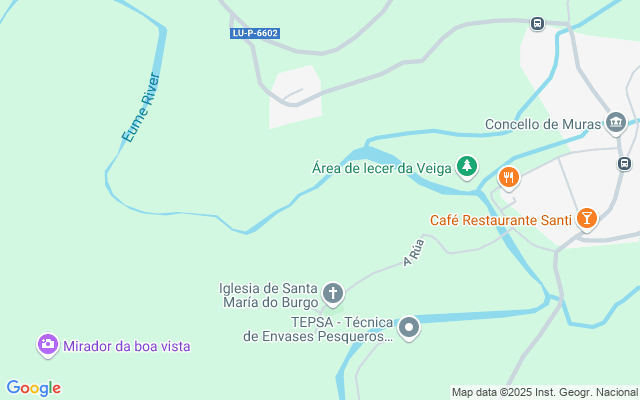Select the bus stop near LU-P-6602 road
Viewport: 640px width, 400px height.
(538, 24)
